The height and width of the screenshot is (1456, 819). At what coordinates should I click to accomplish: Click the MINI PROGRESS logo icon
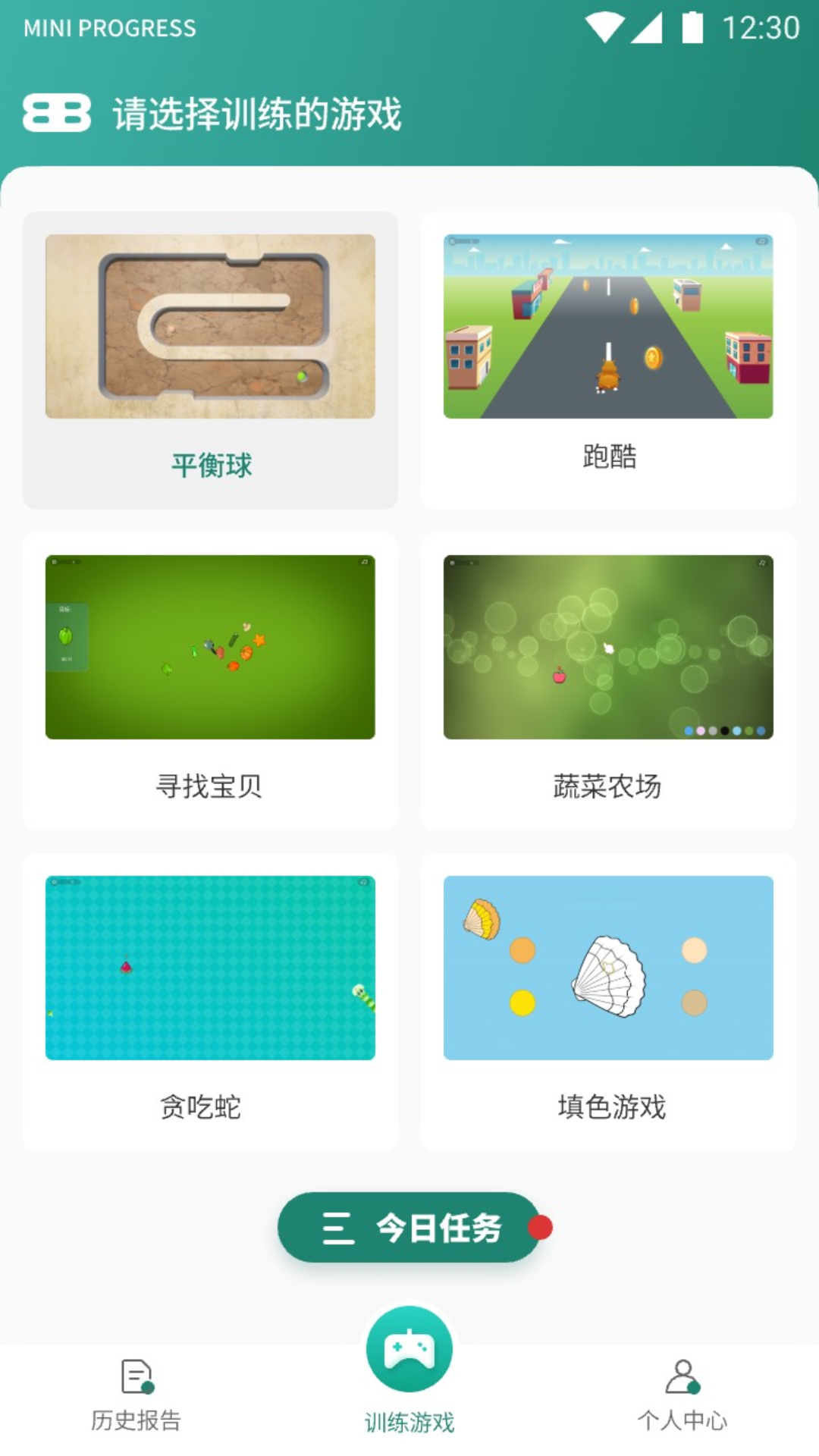click(x=57, y=114)
